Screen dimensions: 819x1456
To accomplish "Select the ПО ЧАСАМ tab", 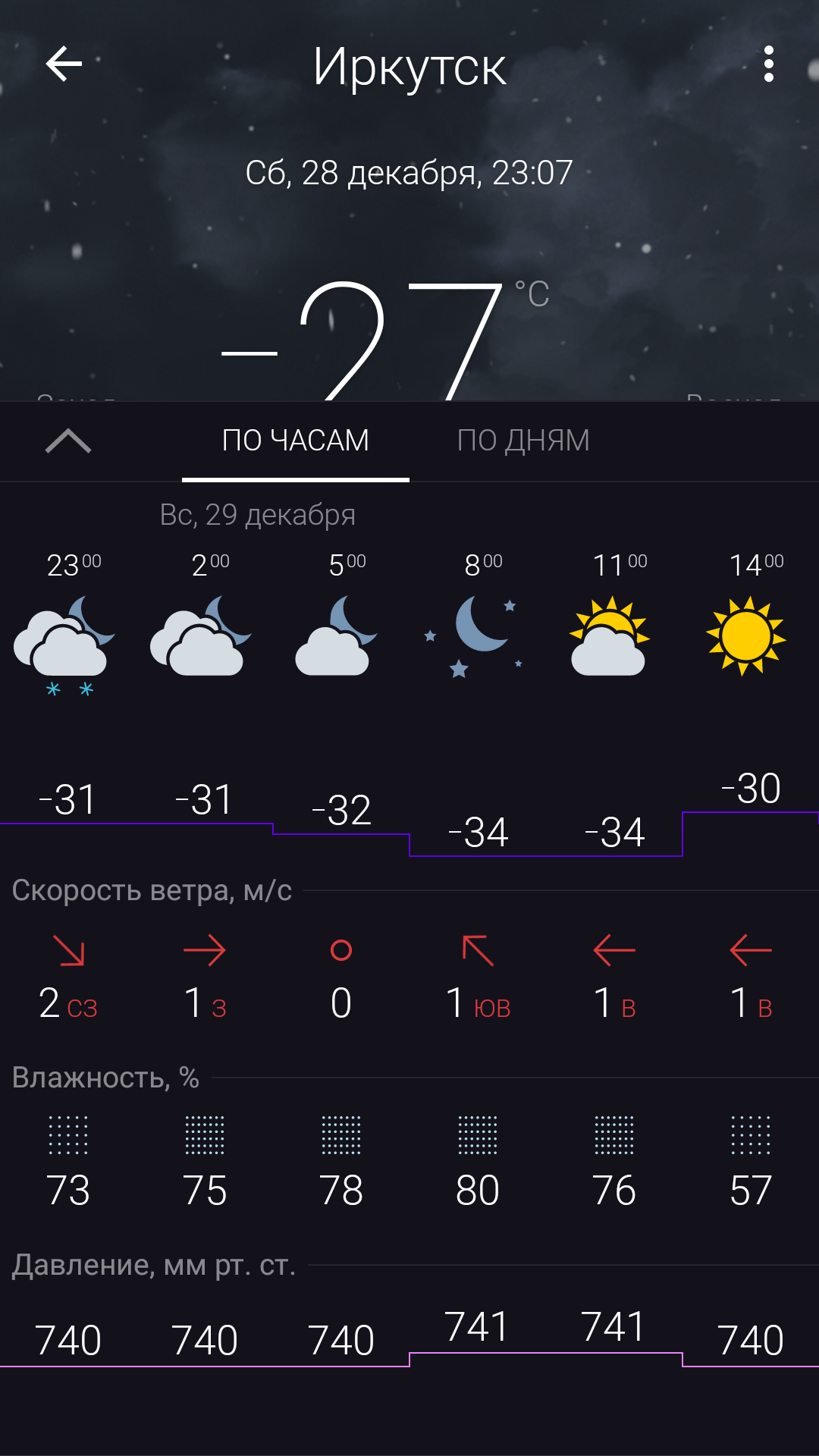I will [296, 441].
